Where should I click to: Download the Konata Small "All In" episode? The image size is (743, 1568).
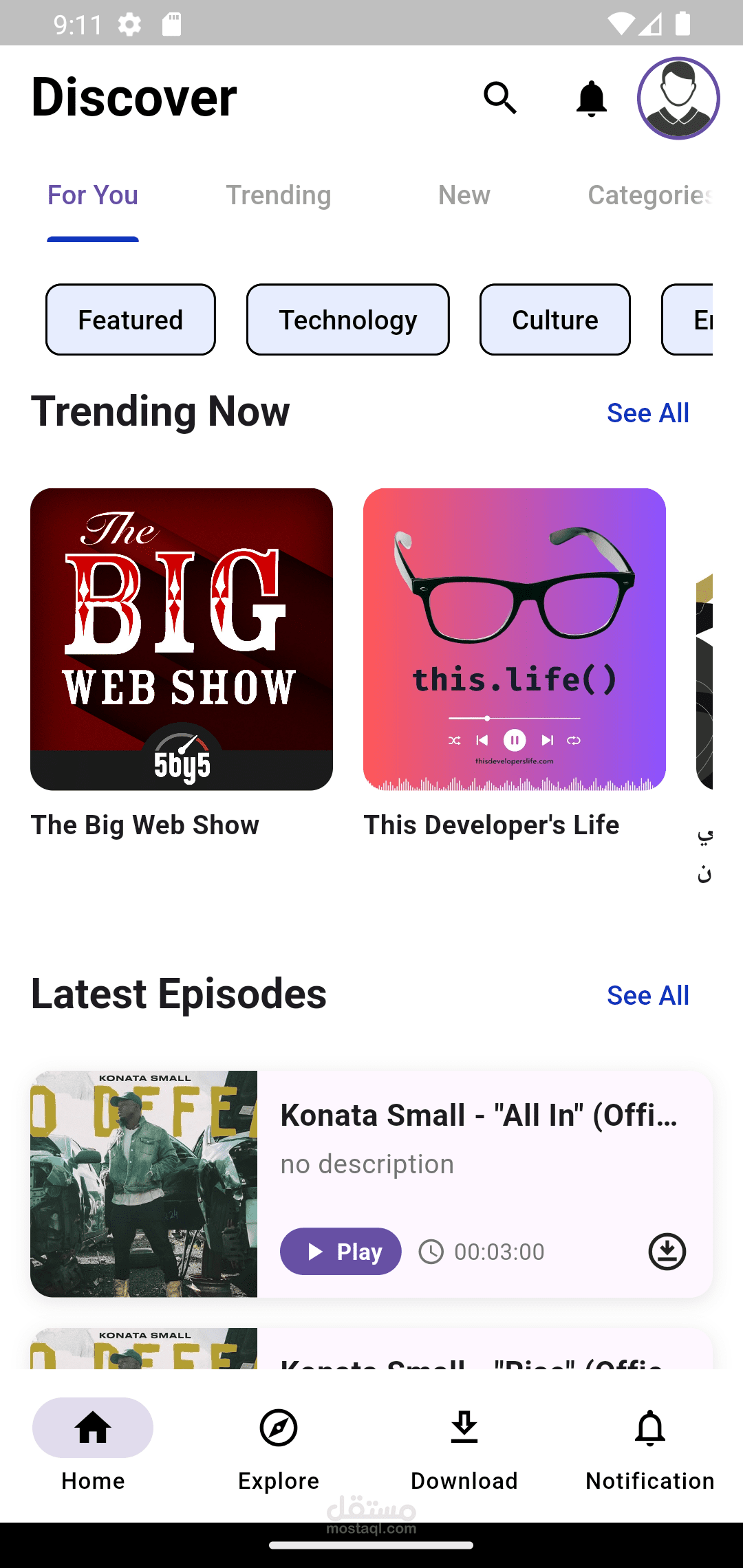click(x=667, y=1252)
